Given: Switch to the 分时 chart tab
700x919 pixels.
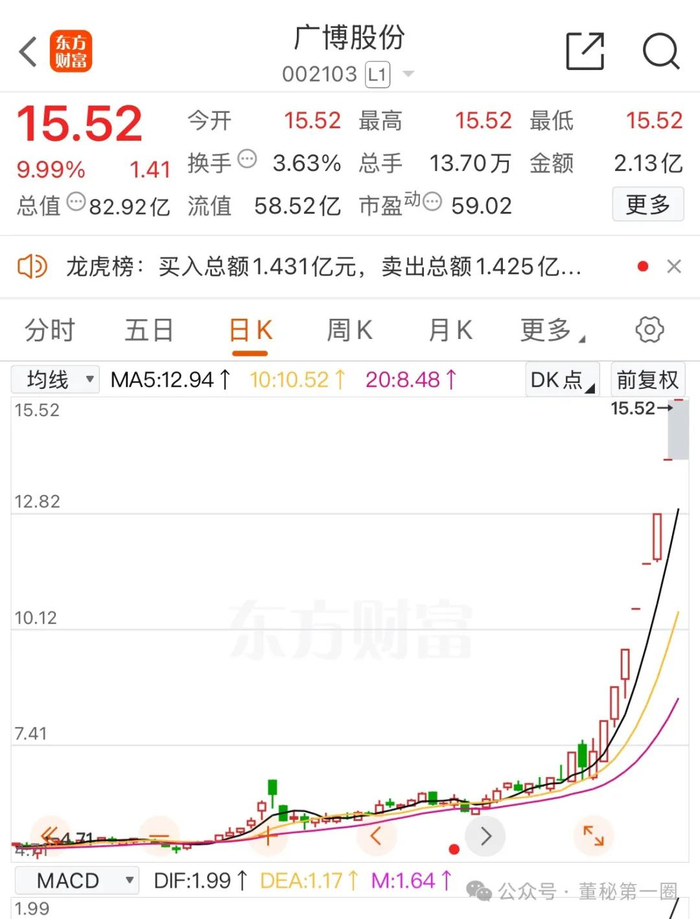Looking at the screenshot, I should [x=50, y=330].
